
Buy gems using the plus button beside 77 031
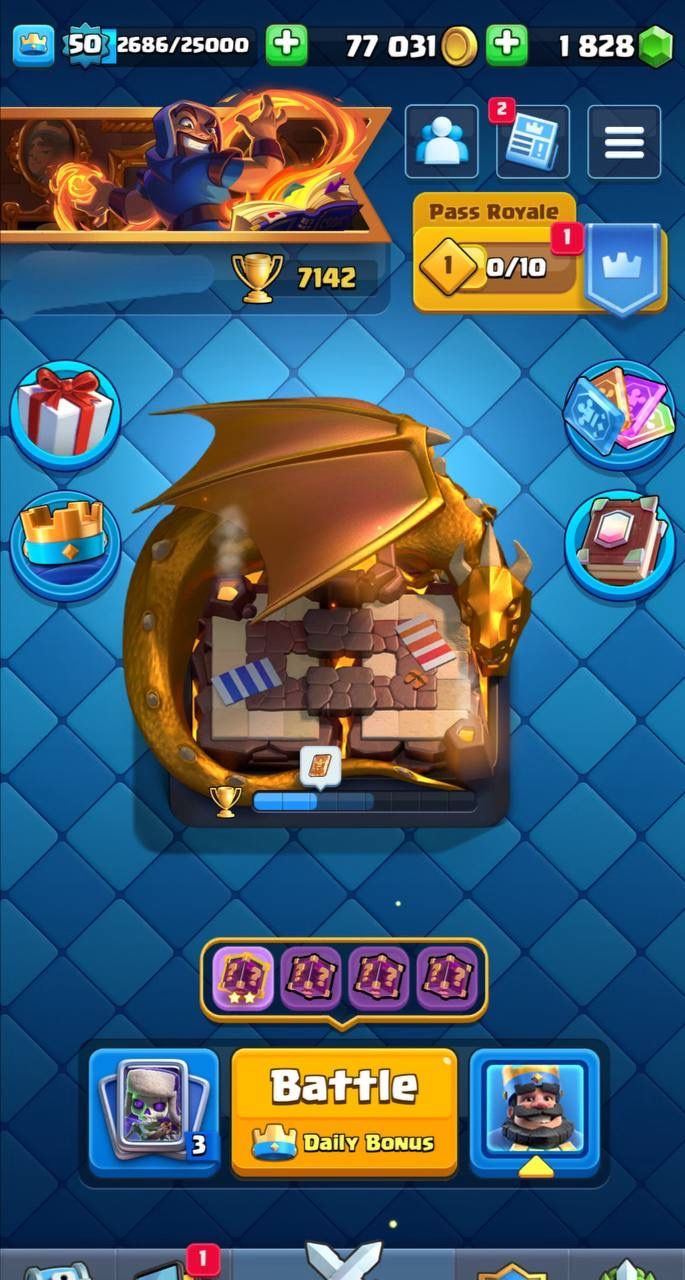(507, 45)
